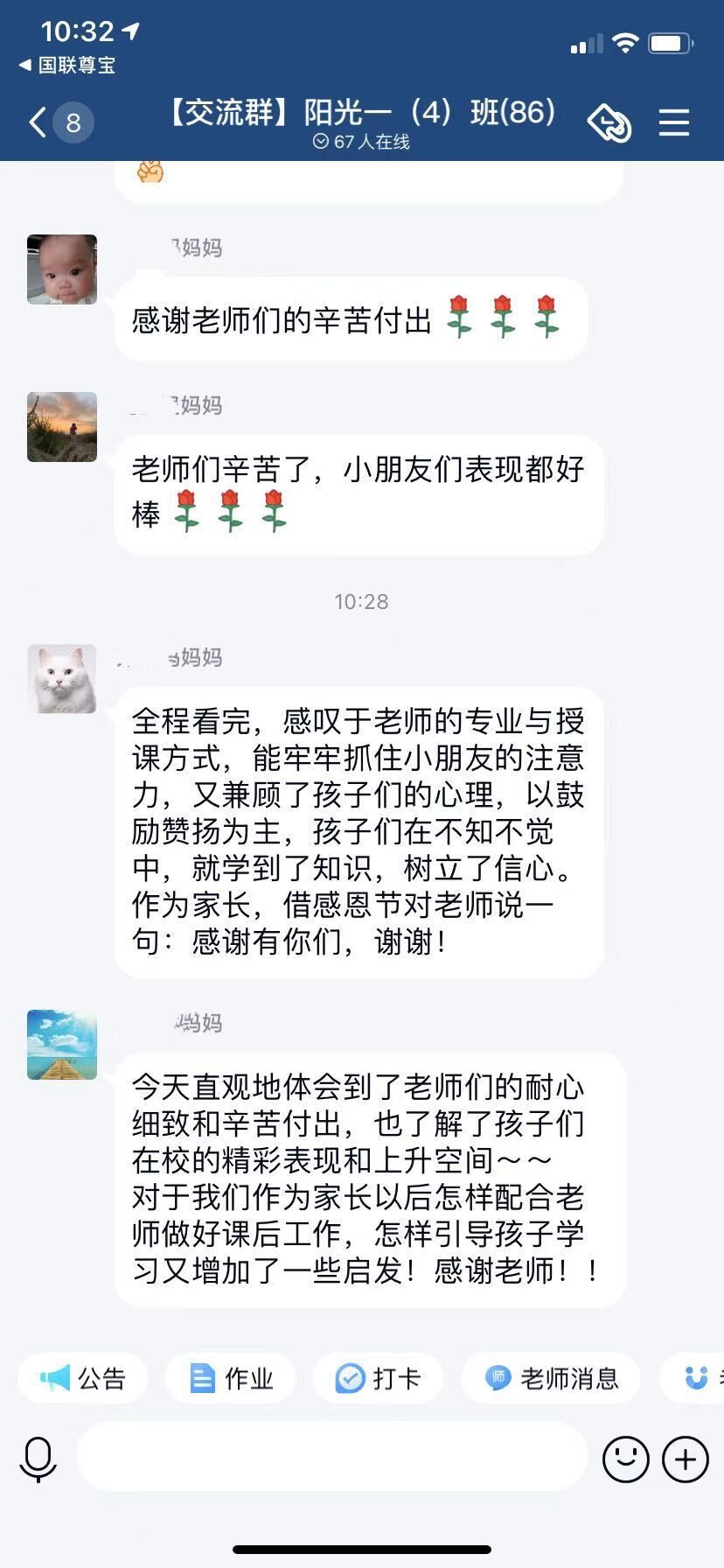Open the 公告 announcements chip
This screenshot has height=1568, width=724.
click(x=84, y=1378)
